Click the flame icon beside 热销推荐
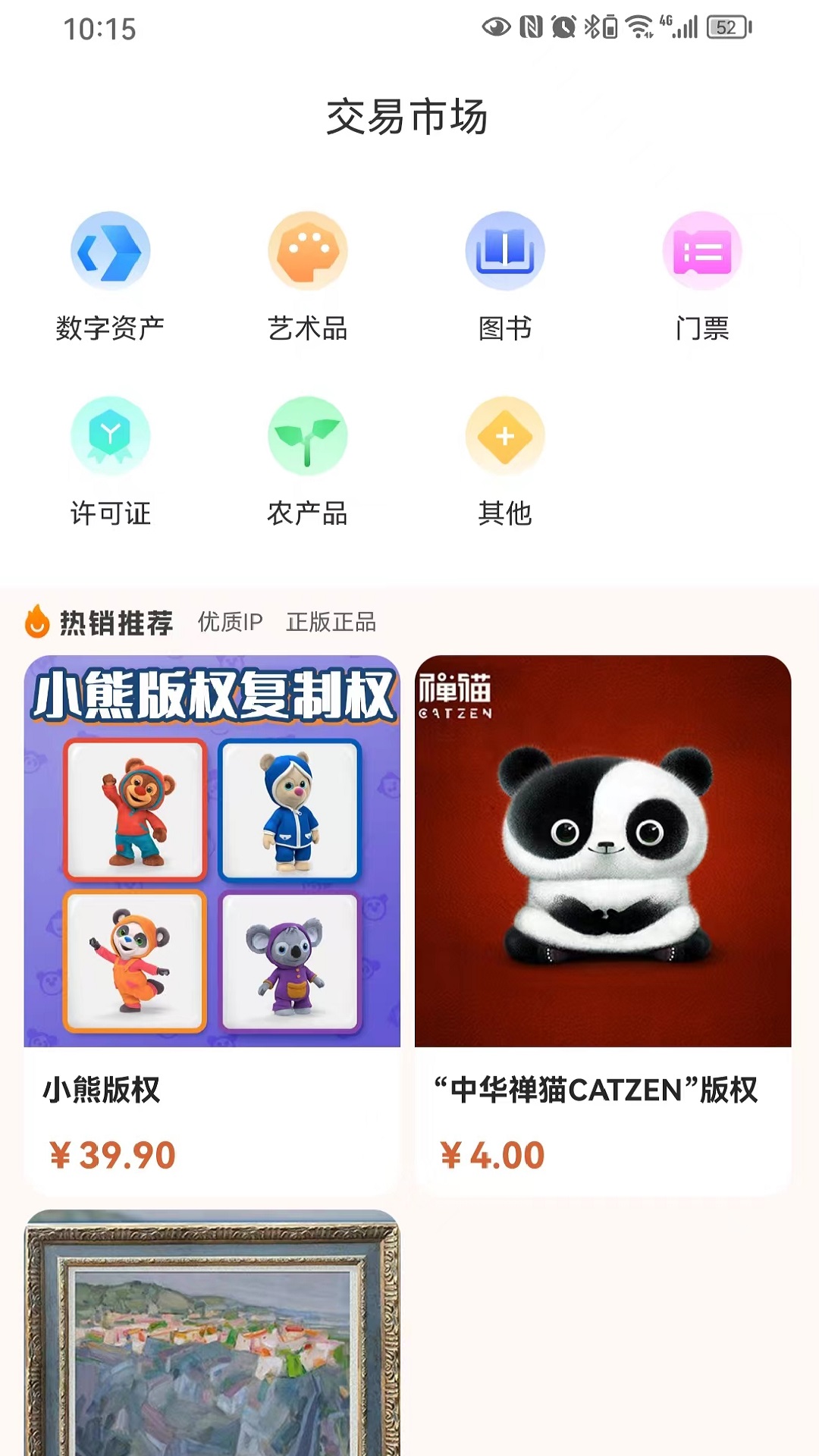Viewport: 819px width, 1456px height. pos(36,621)
